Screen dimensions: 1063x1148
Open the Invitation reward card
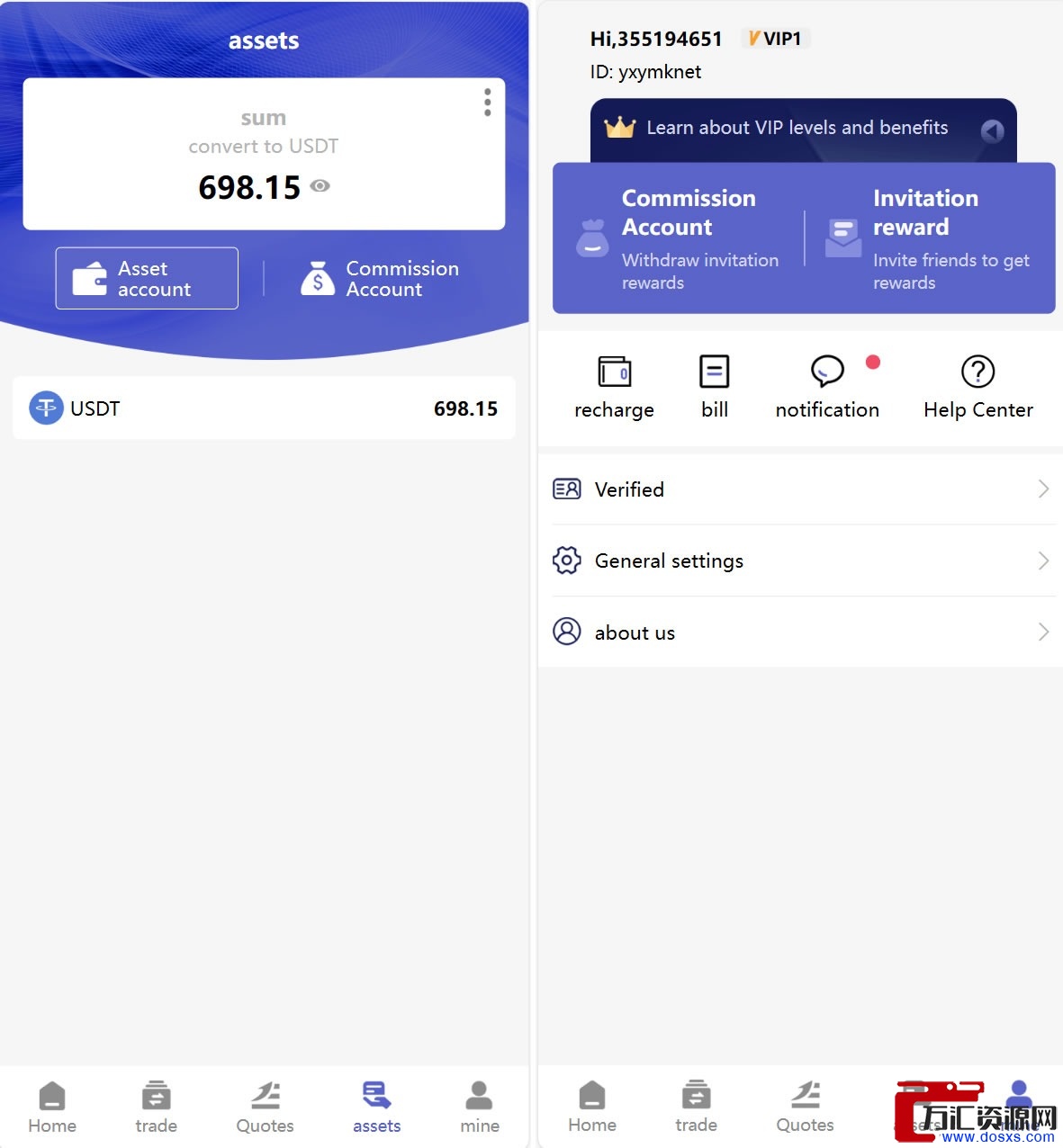(x=930, y=238)
